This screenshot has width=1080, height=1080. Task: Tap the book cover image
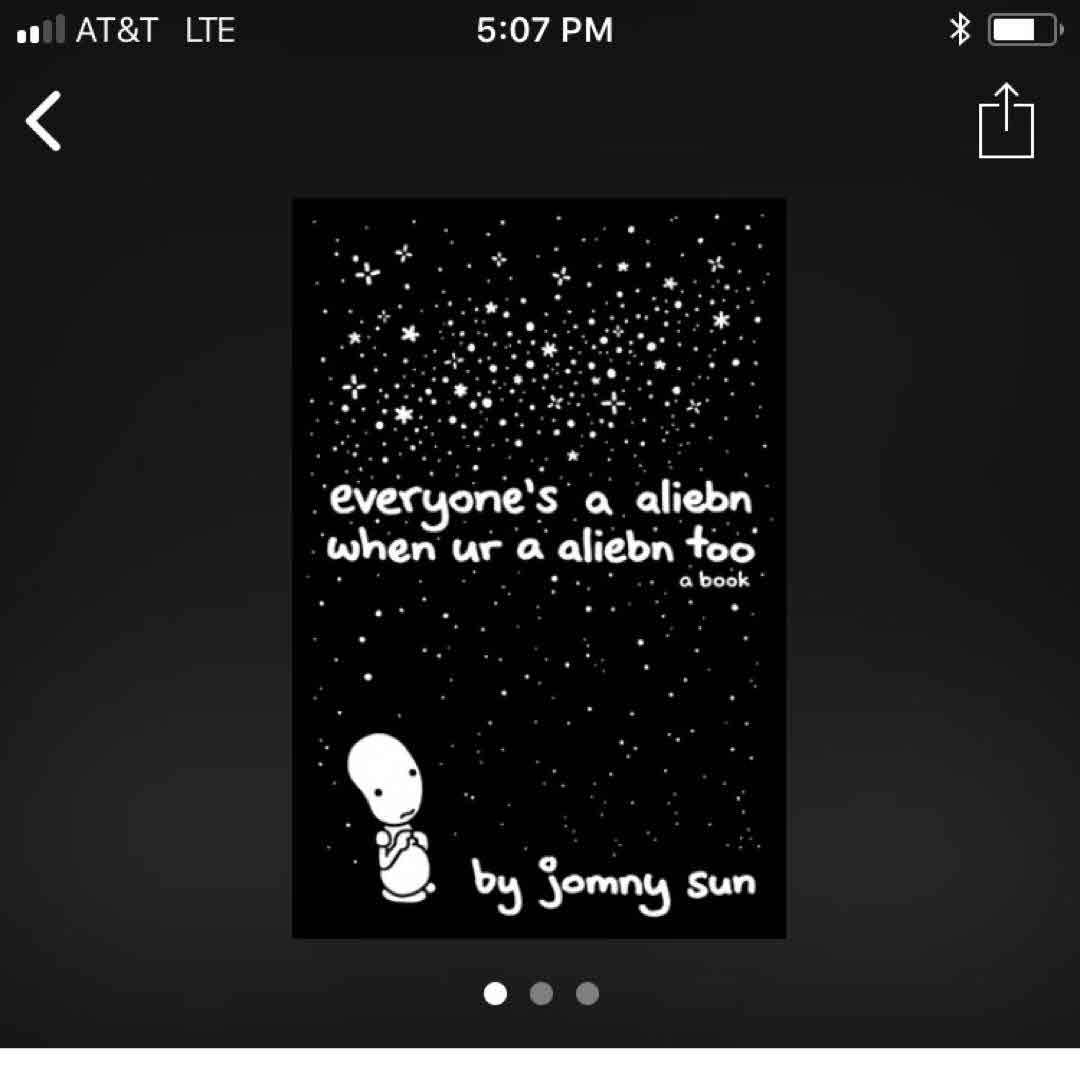pos(539,568)
